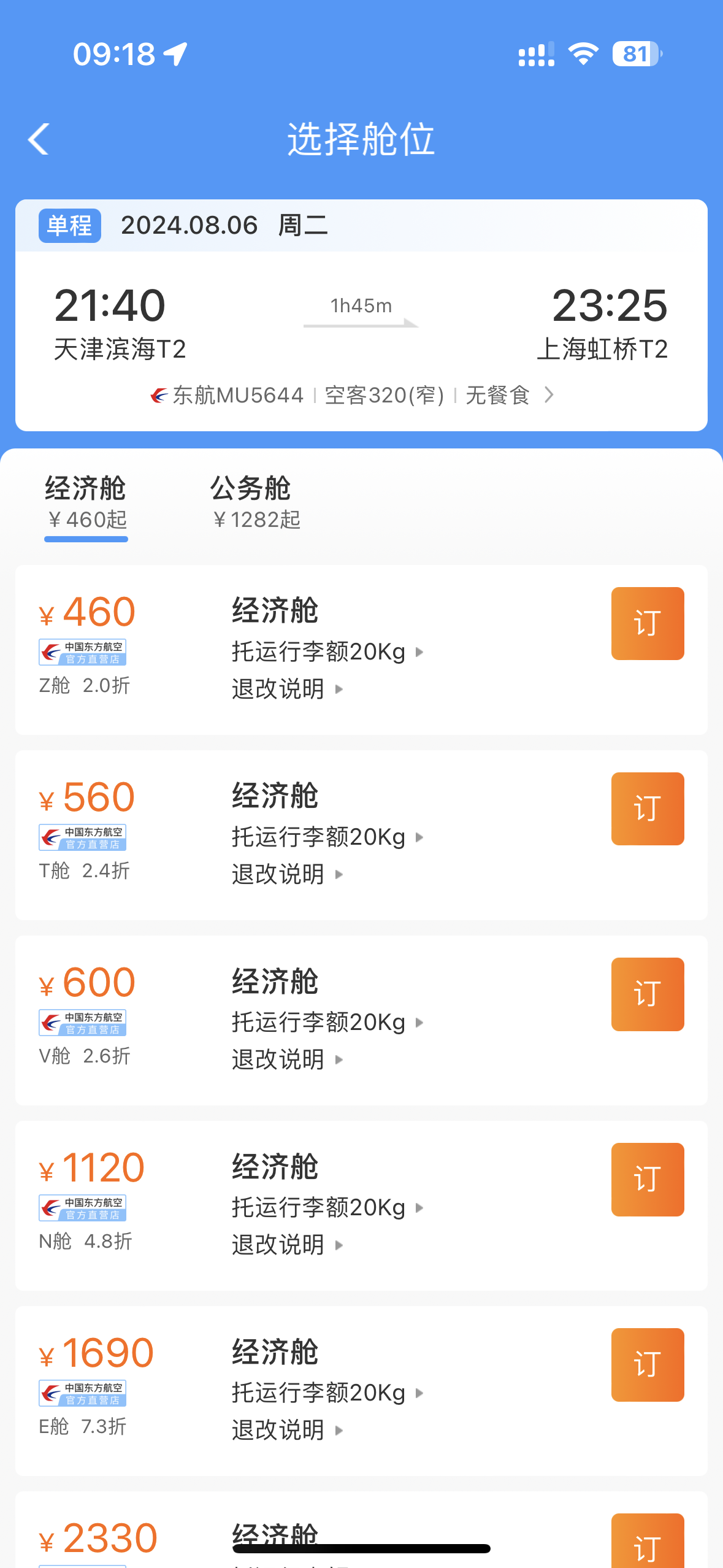The image size is (723, 1568).
Task: Book the ¥460 Z舱 fare
Action: 647,623
